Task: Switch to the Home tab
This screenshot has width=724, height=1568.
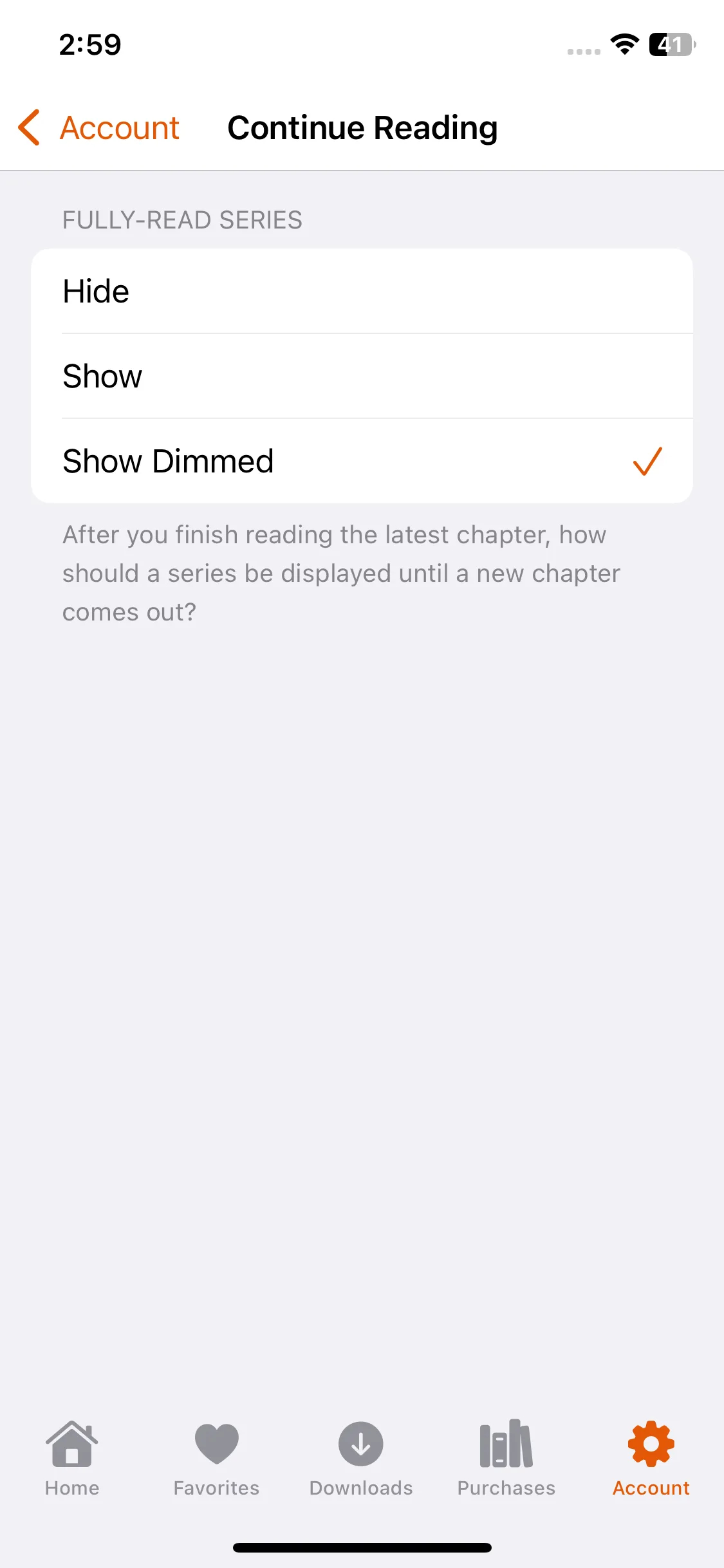Action: tap(72, 1459)
